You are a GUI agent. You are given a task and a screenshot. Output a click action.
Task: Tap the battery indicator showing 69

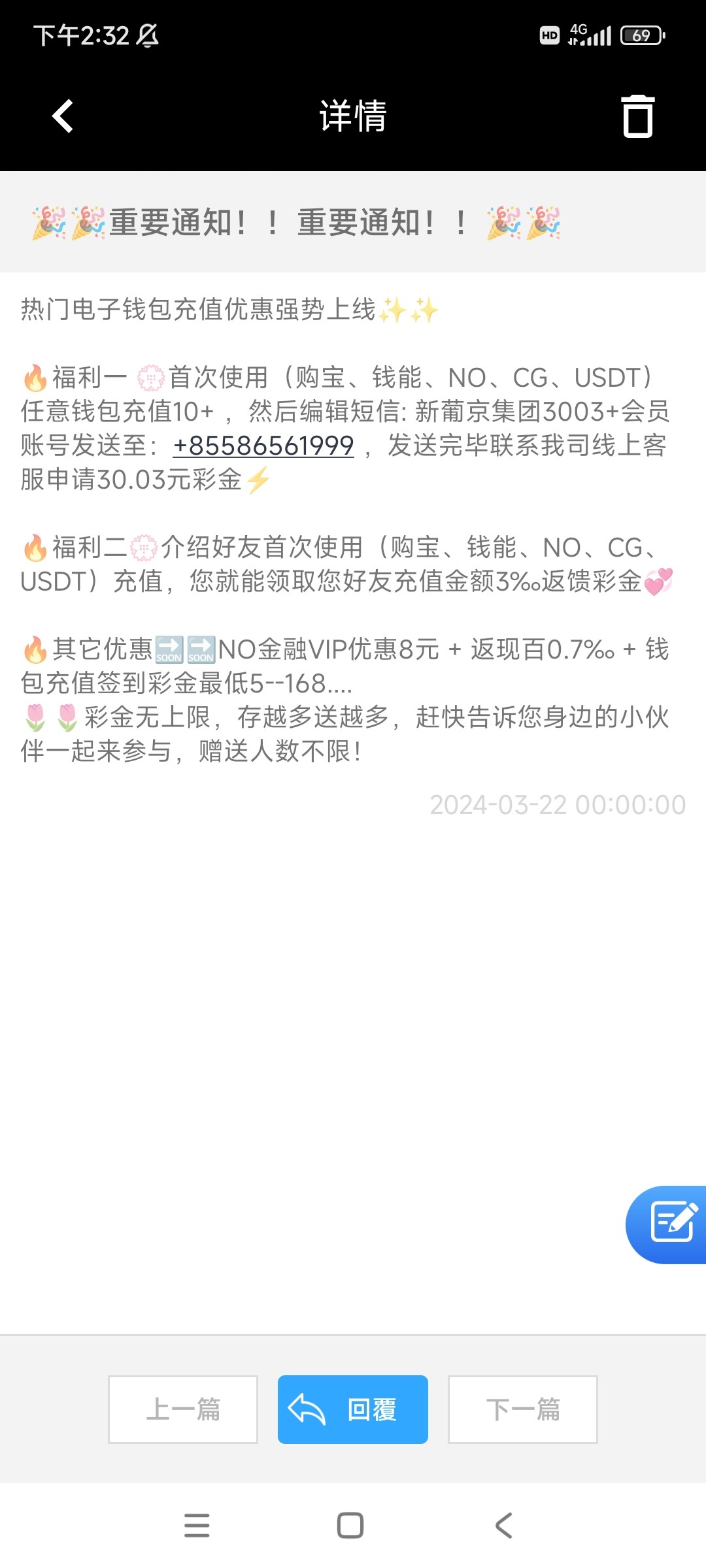(x=643, y=35)
